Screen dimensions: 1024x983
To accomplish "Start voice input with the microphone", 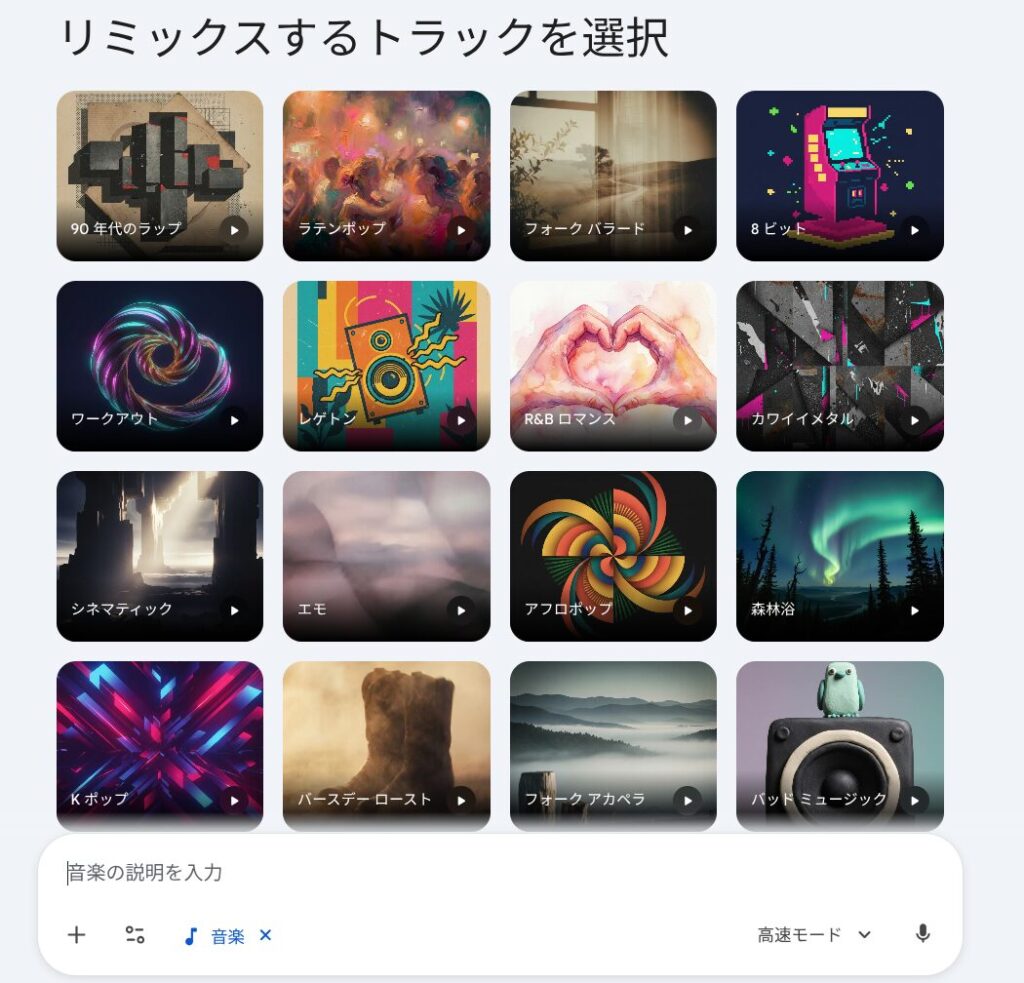I will coord(922,934).
